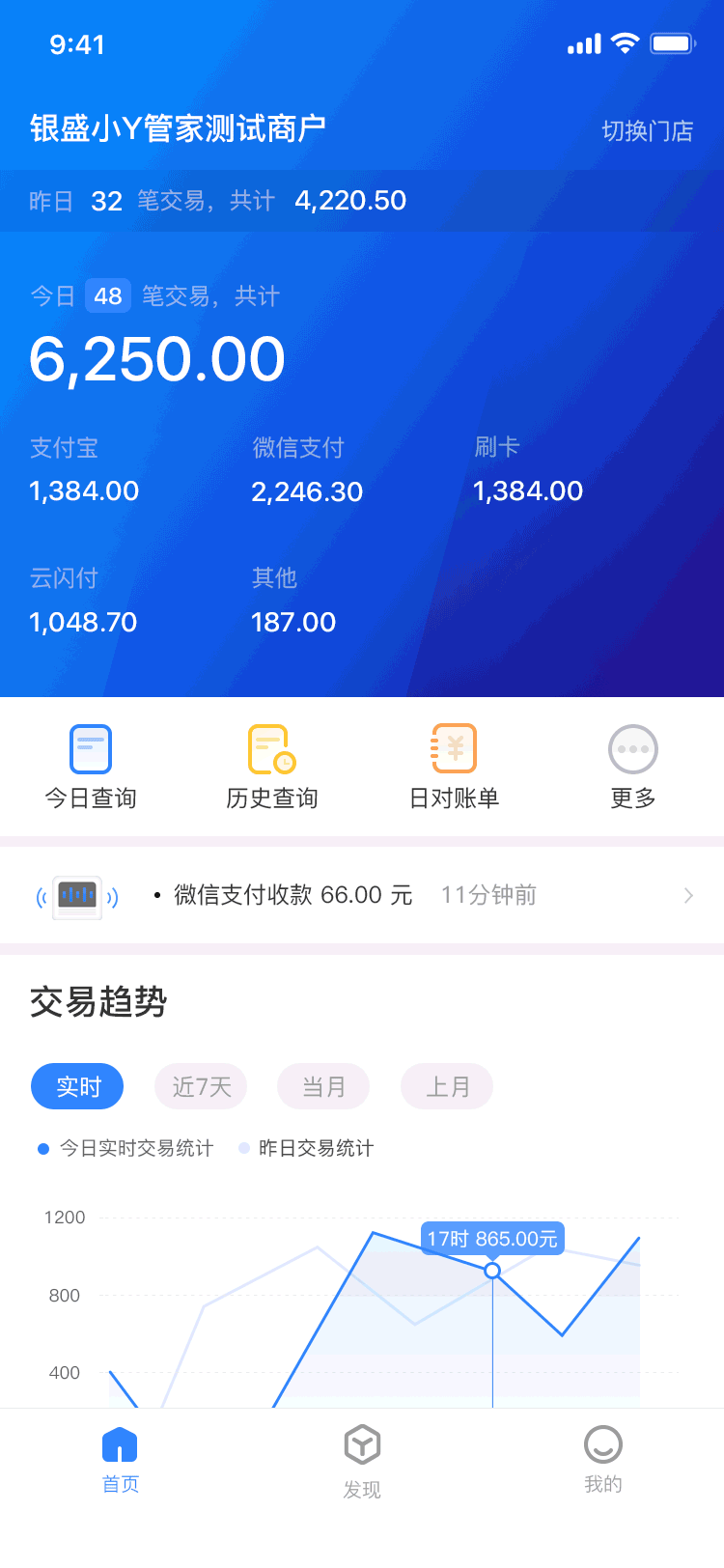Switch to 近7天 trend view
This screenshot has height=1568, width=724.
[201, 1087]
